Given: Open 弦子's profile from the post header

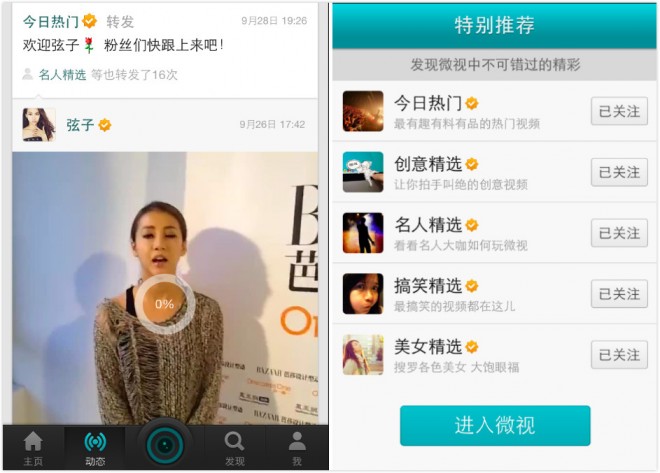Looking at the screenshot, I should coord(79,125).
